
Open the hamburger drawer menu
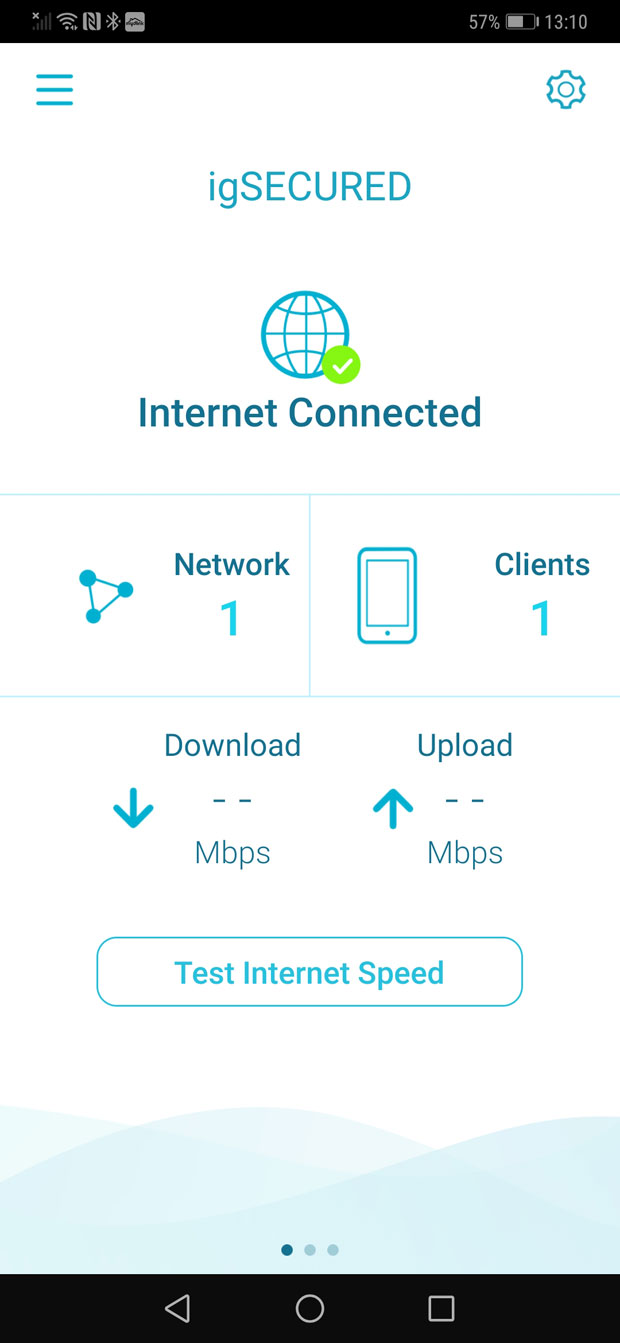click(x=55, y=90)
